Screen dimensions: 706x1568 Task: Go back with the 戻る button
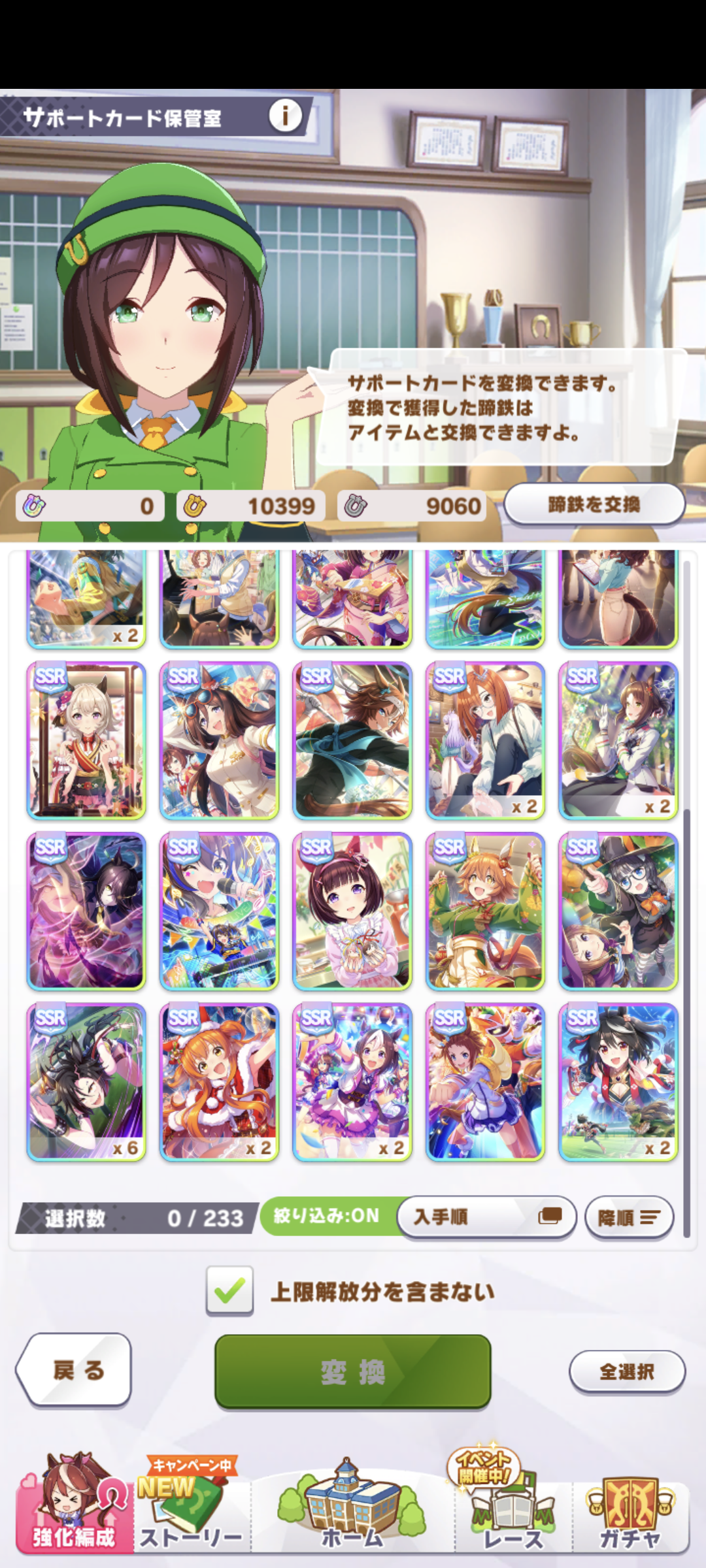point(75,1369)
